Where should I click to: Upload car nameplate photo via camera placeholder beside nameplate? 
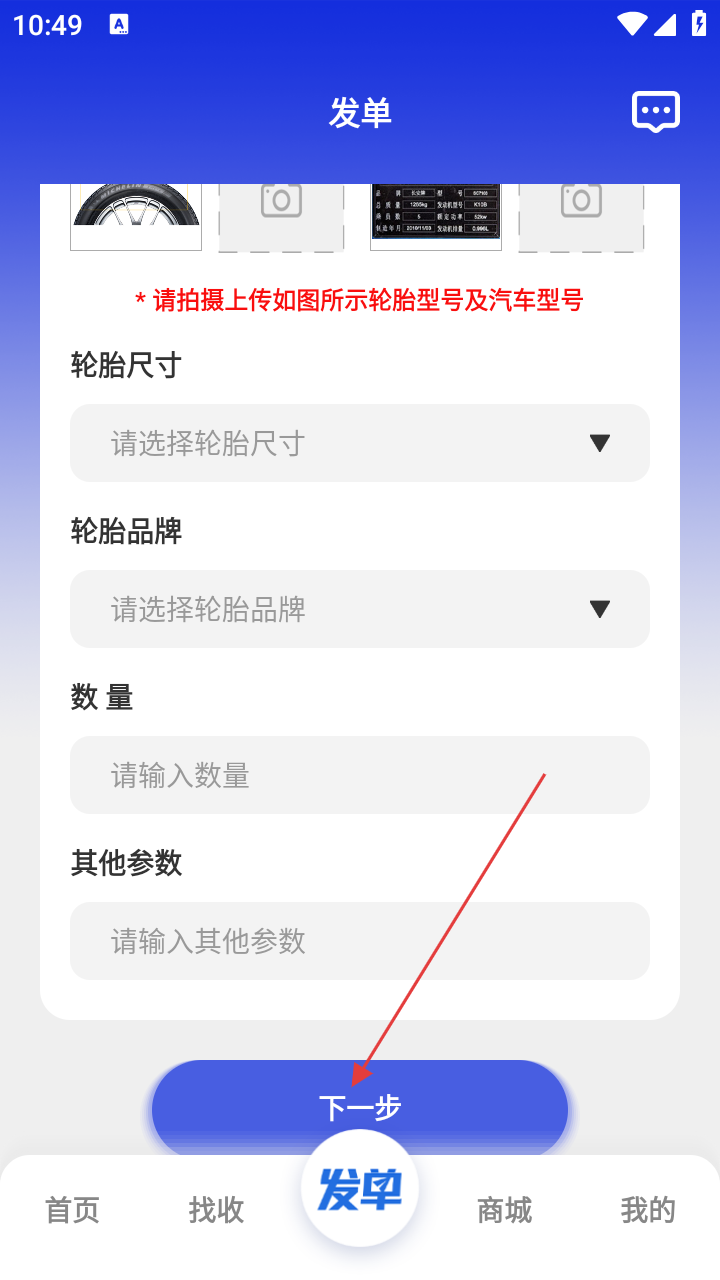(581, 217)
